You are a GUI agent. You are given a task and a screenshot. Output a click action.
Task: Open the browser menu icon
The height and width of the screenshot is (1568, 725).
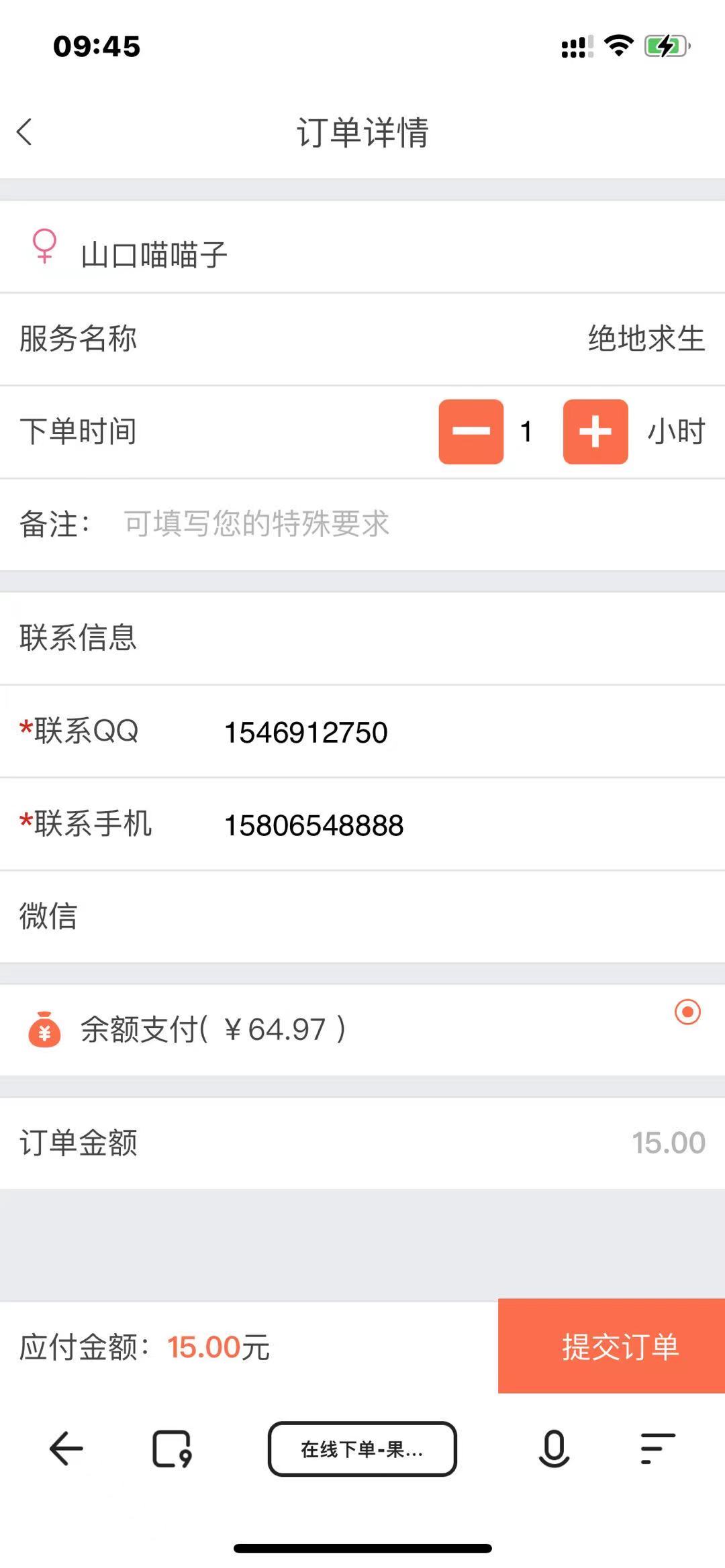[x=657, y=1449]
